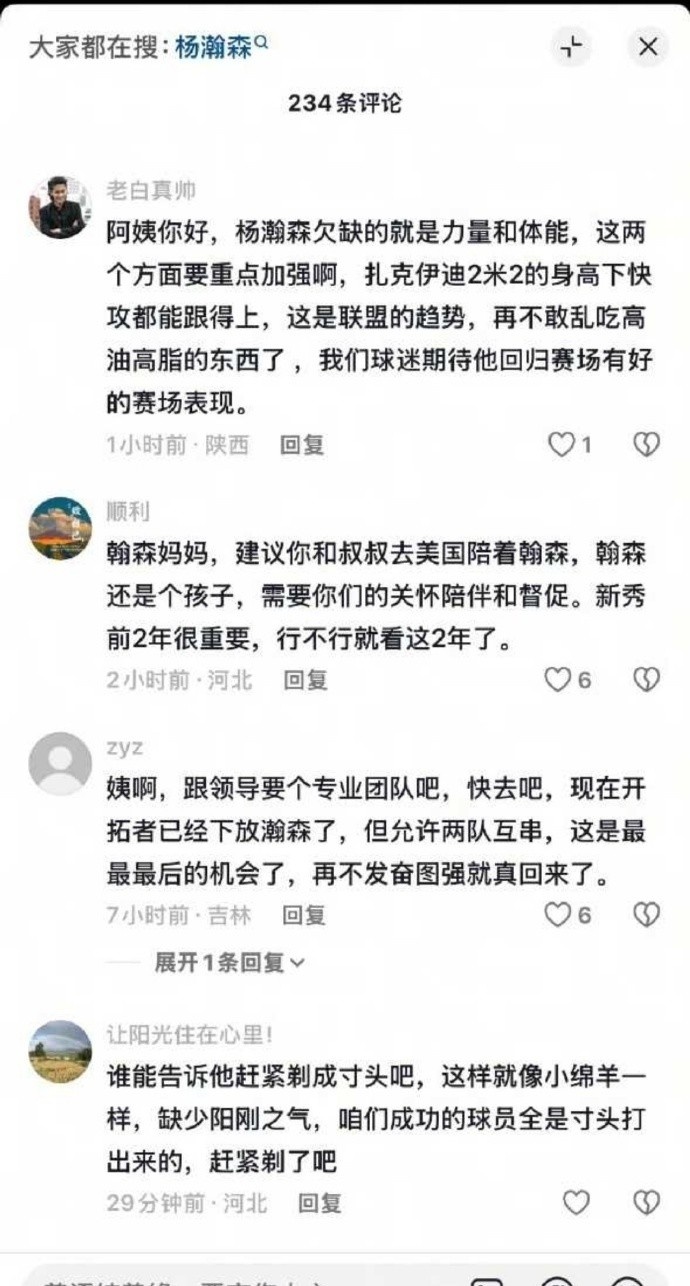Reply to zyz's comment
Viewport: 690px width, 1286px height.
point(304,915)
